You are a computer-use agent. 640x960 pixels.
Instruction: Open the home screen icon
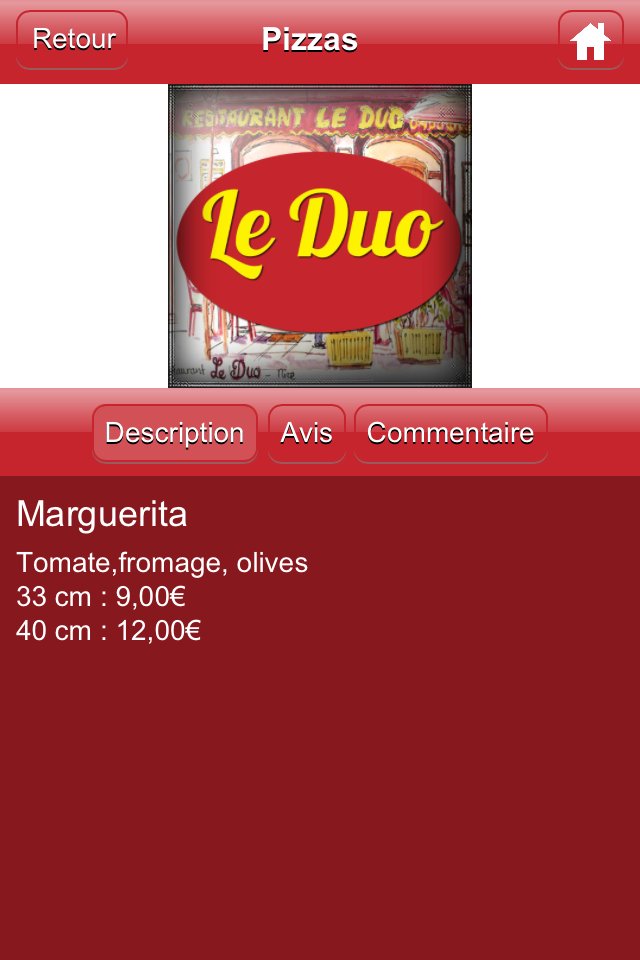pos(590,40)
